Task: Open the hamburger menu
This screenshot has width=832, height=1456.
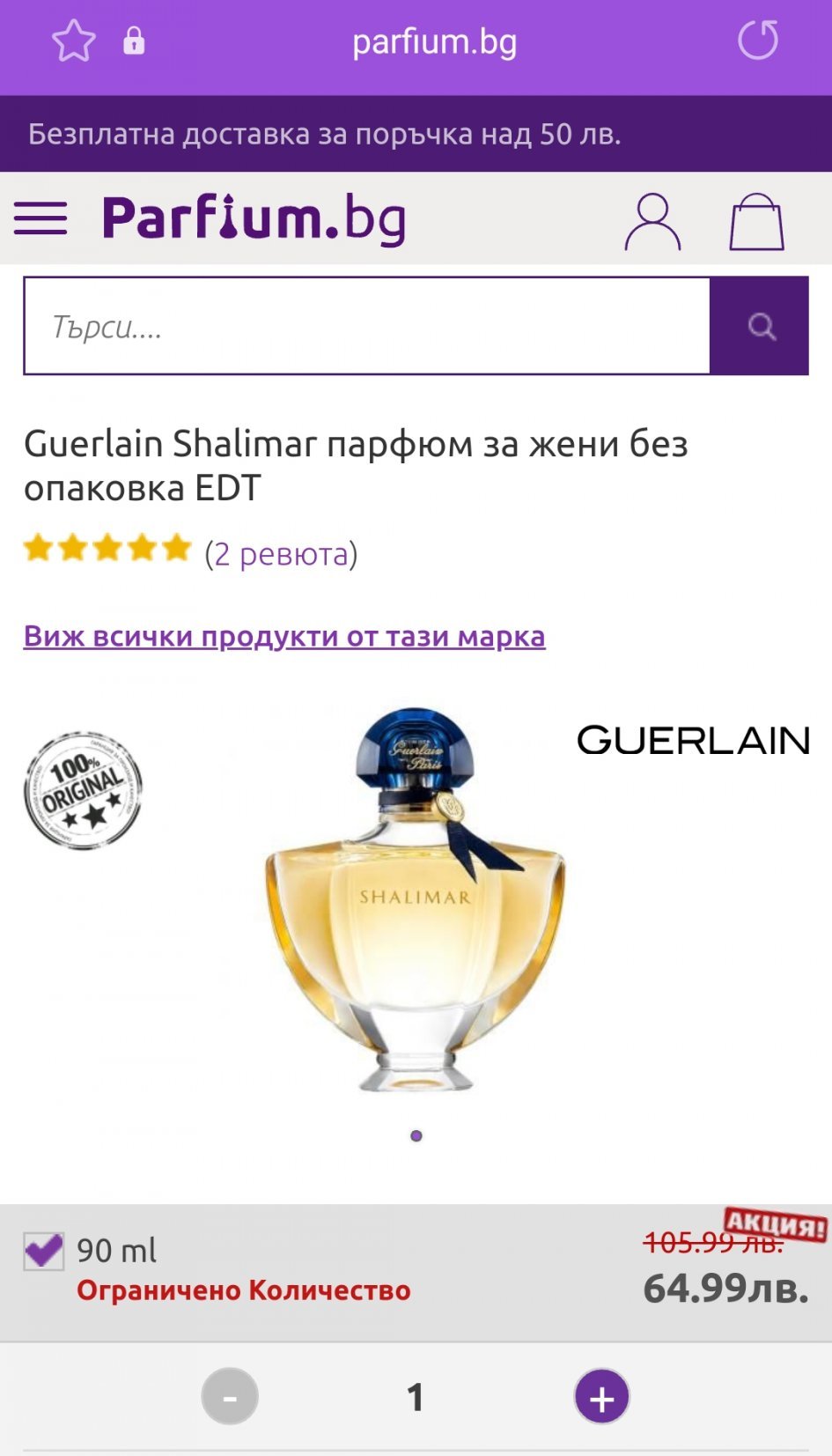Action: tap(40, 218)
